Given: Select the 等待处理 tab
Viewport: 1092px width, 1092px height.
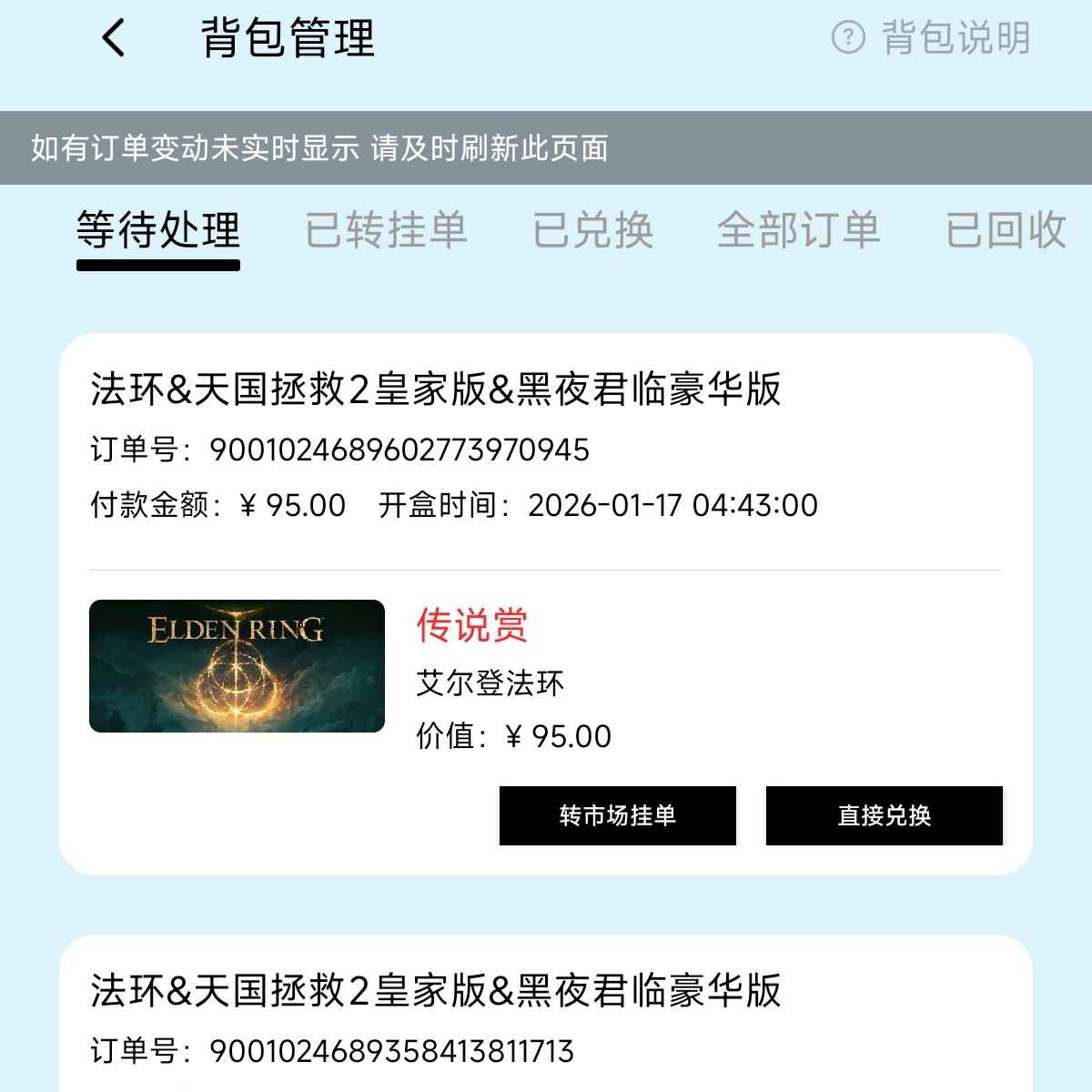Looking at the screenshot, I should [158, 229].
